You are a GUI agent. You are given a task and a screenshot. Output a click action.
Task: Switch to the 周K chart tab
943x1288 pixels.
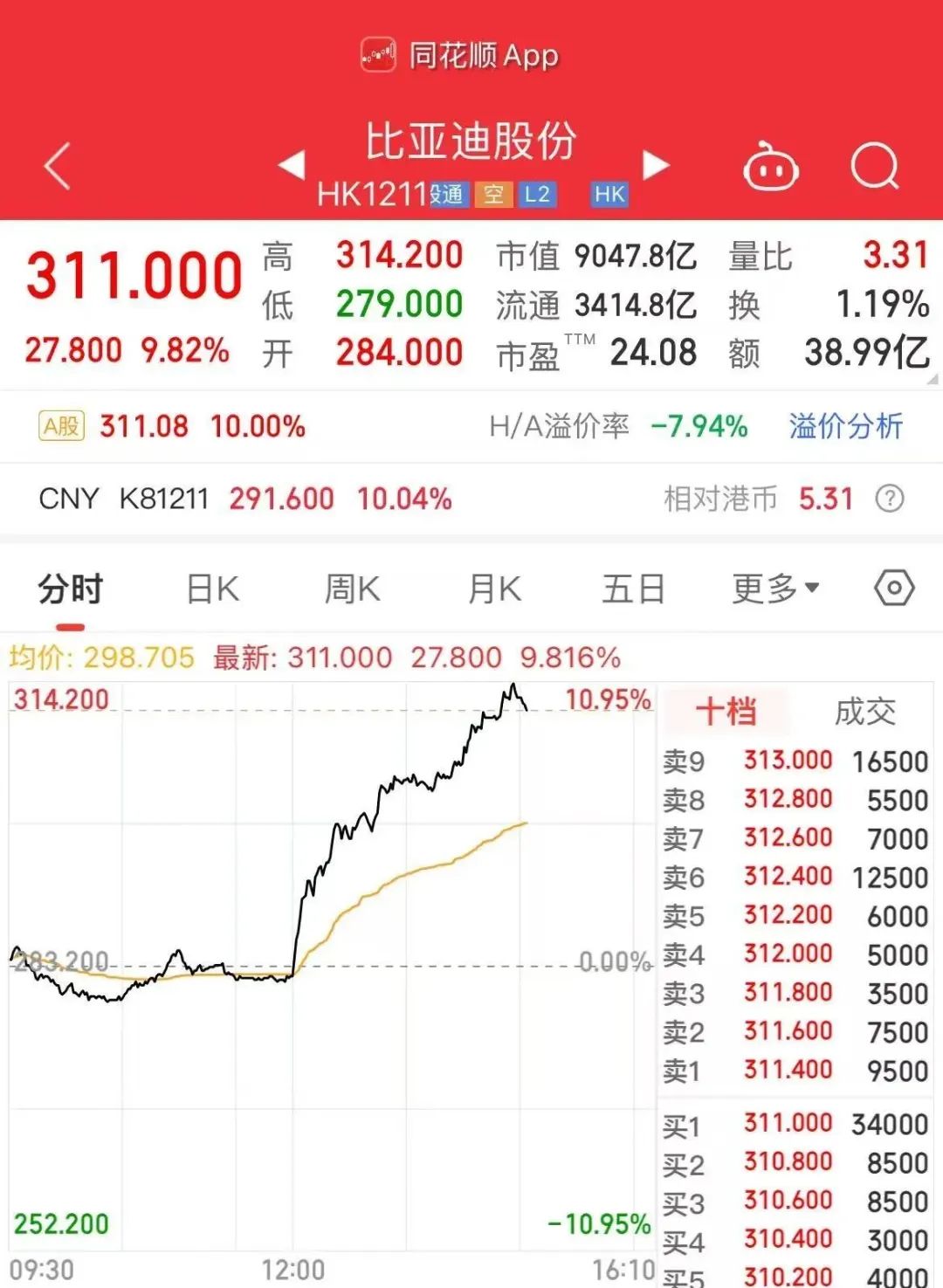click(352, 589)
